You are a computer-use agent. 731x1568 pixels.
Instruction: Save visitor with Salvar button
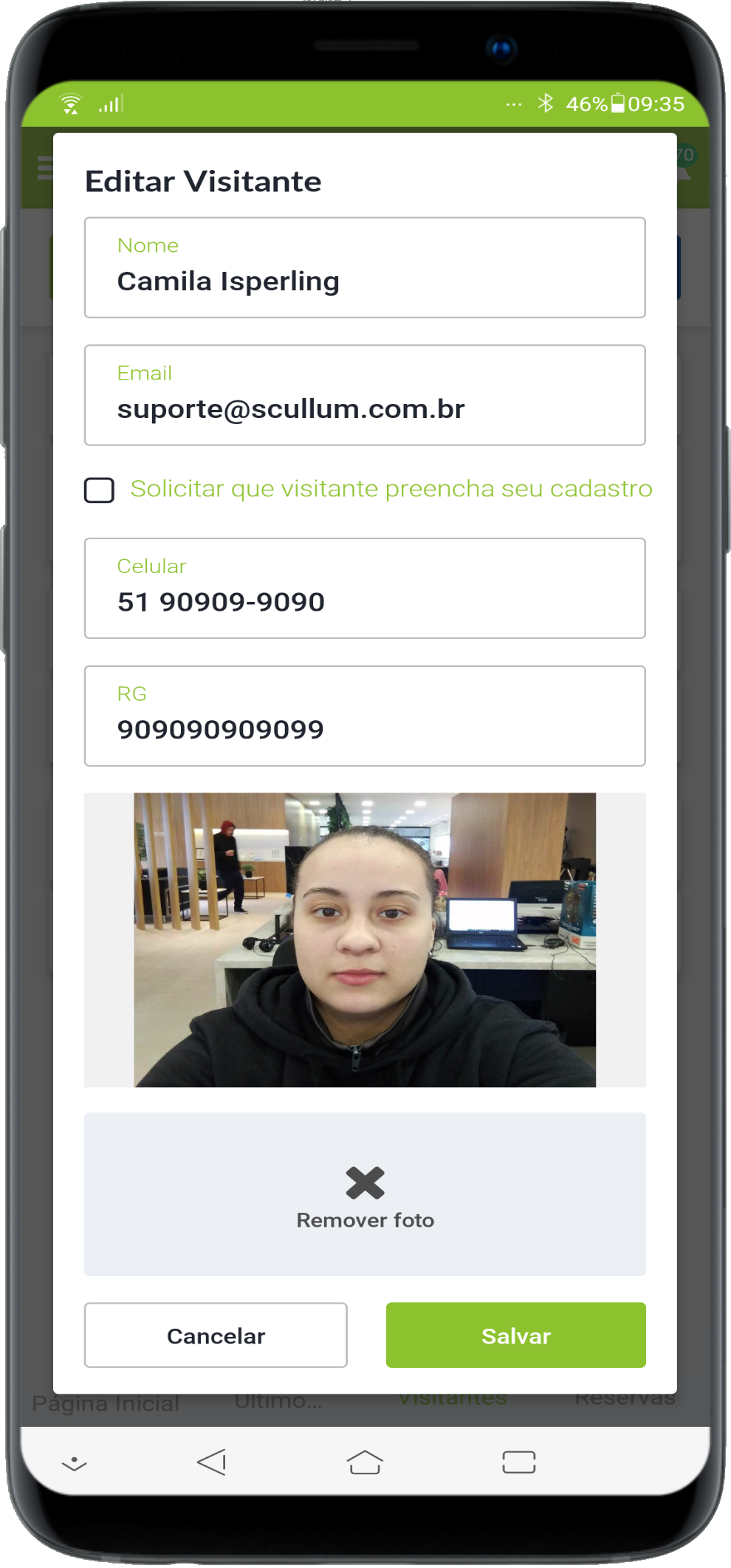tap(515, 1335)
